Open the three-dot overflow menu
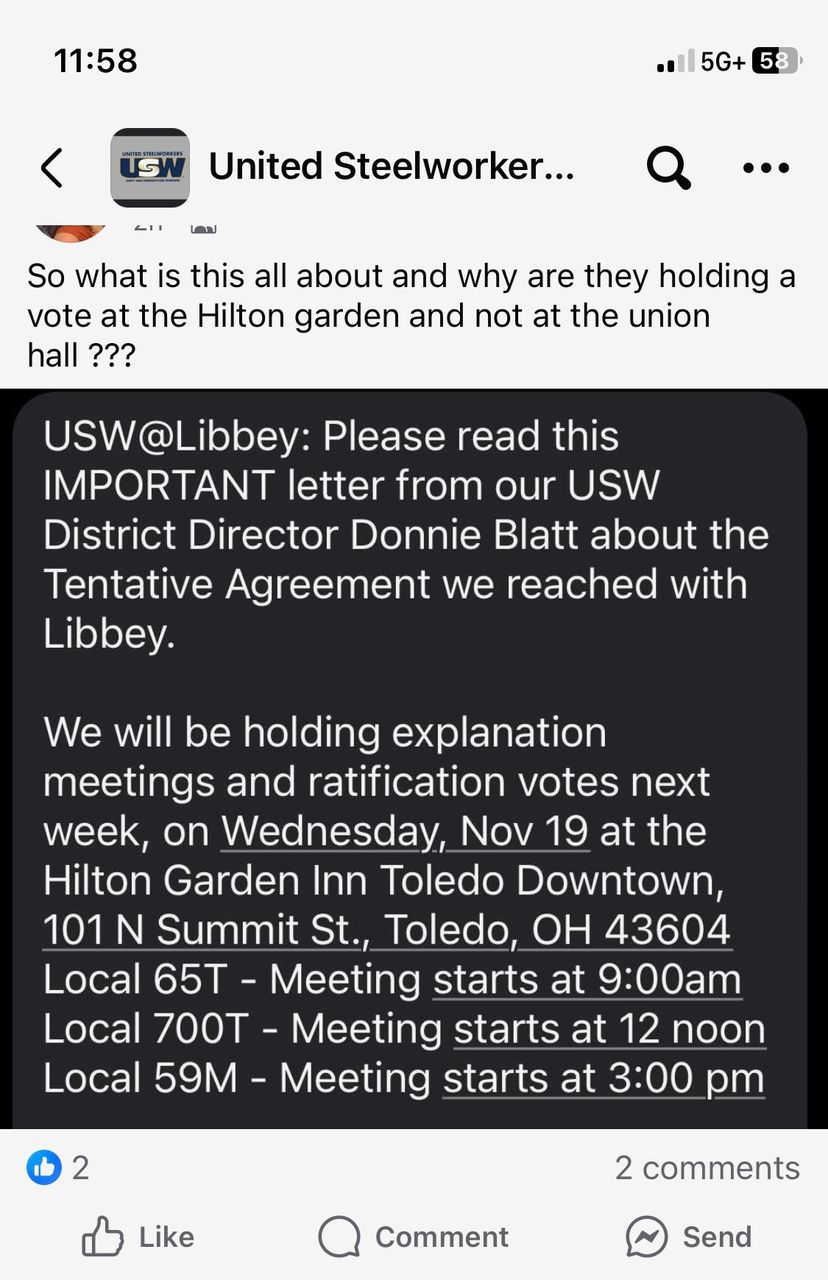828x1280 pixels. coord(767,168)
